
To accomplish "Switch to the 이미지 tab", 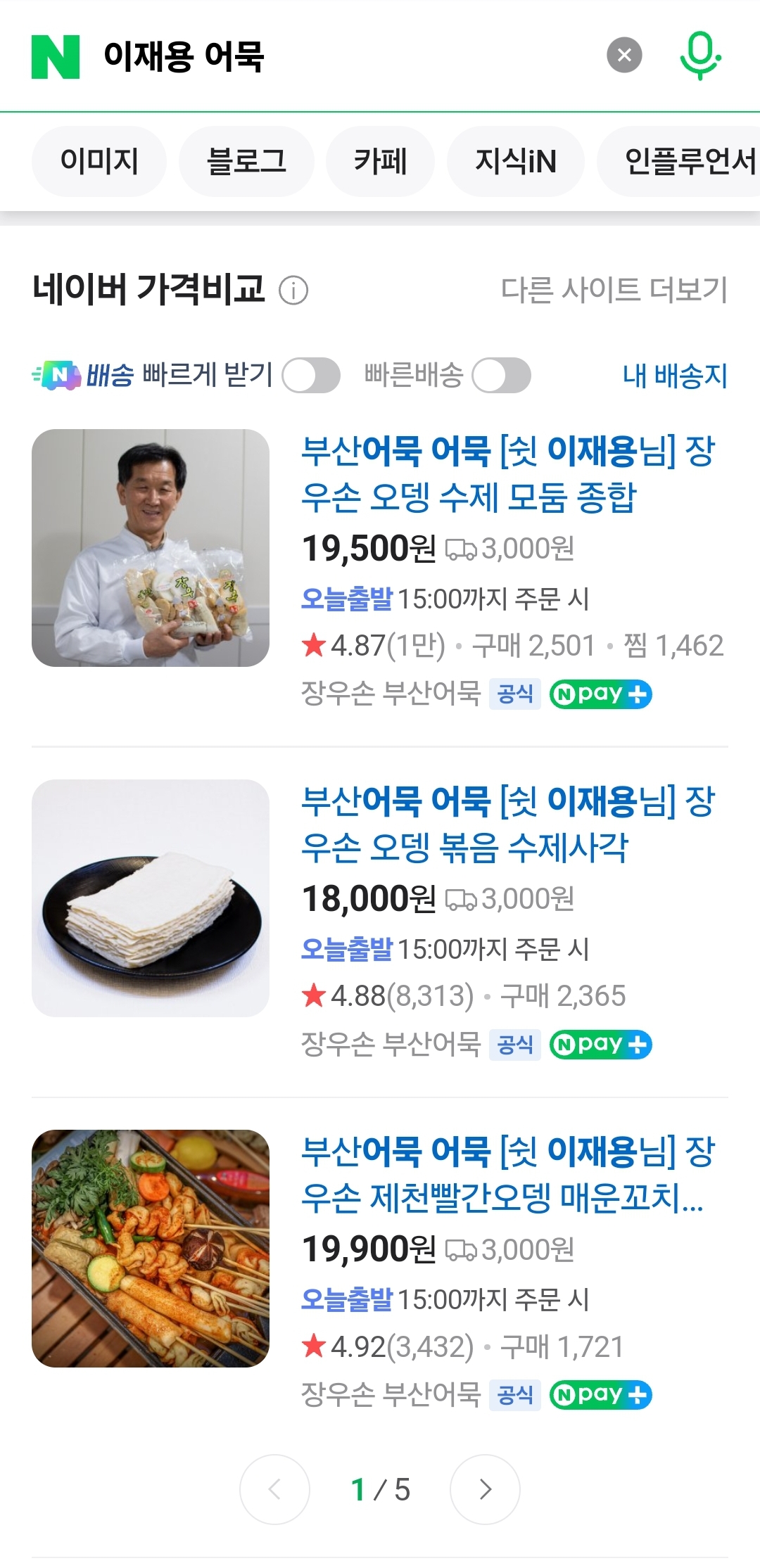I will pyautogui.click(x=99, y=161).
